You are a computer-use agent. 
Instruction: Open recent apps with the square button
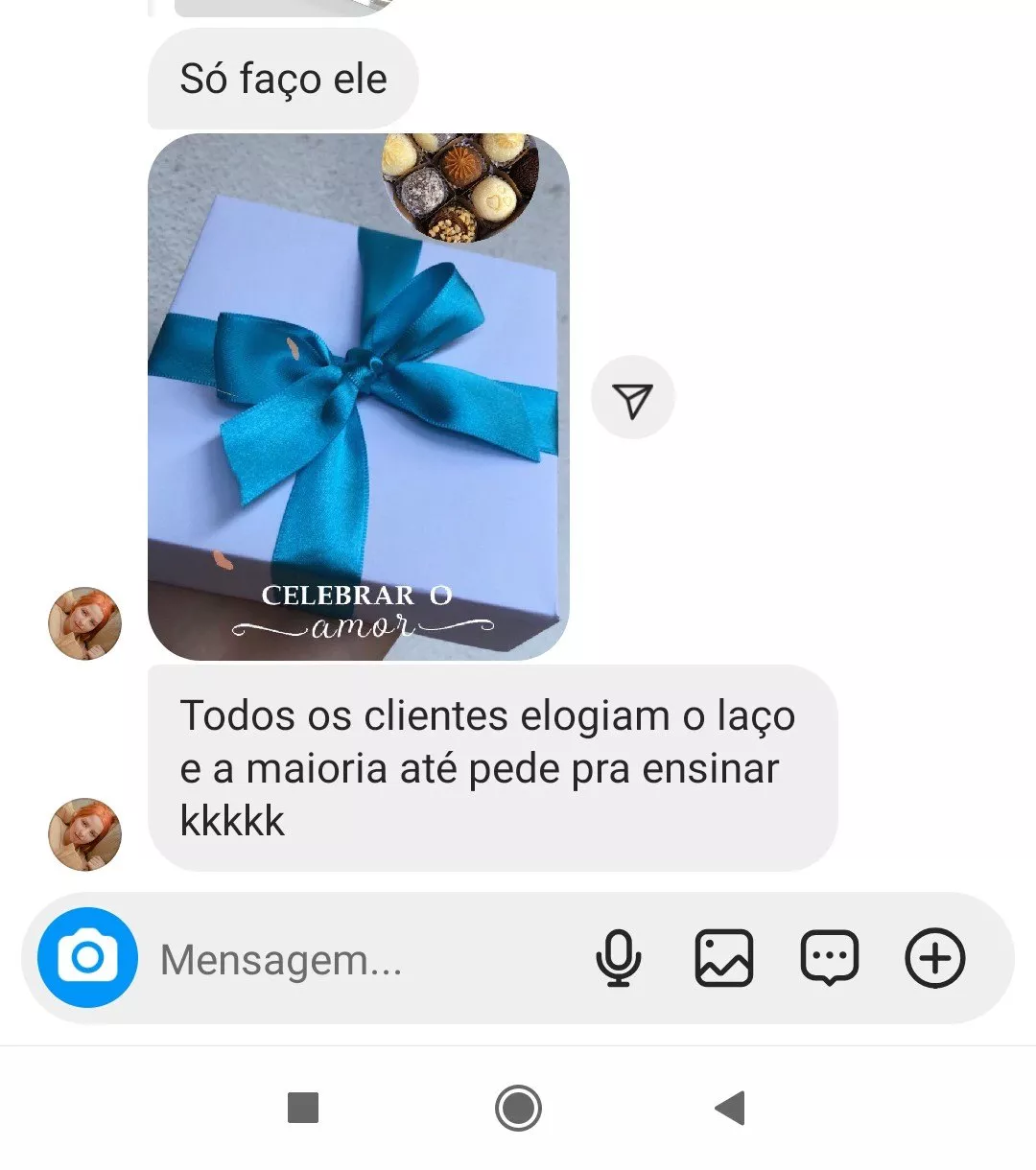click(x=303, y=1108)
